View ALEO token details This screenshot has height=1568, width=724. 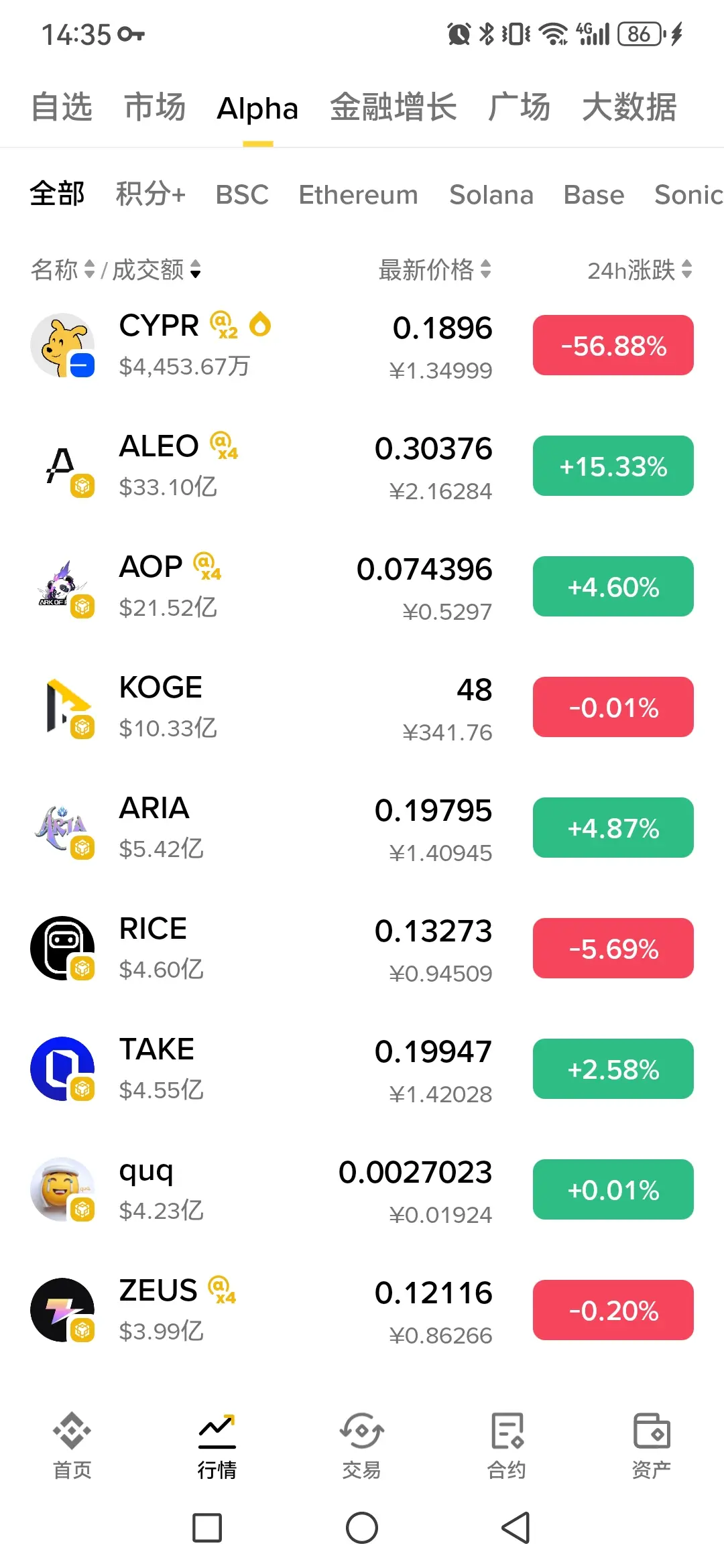pyautogui.click(x=268, y=466)
